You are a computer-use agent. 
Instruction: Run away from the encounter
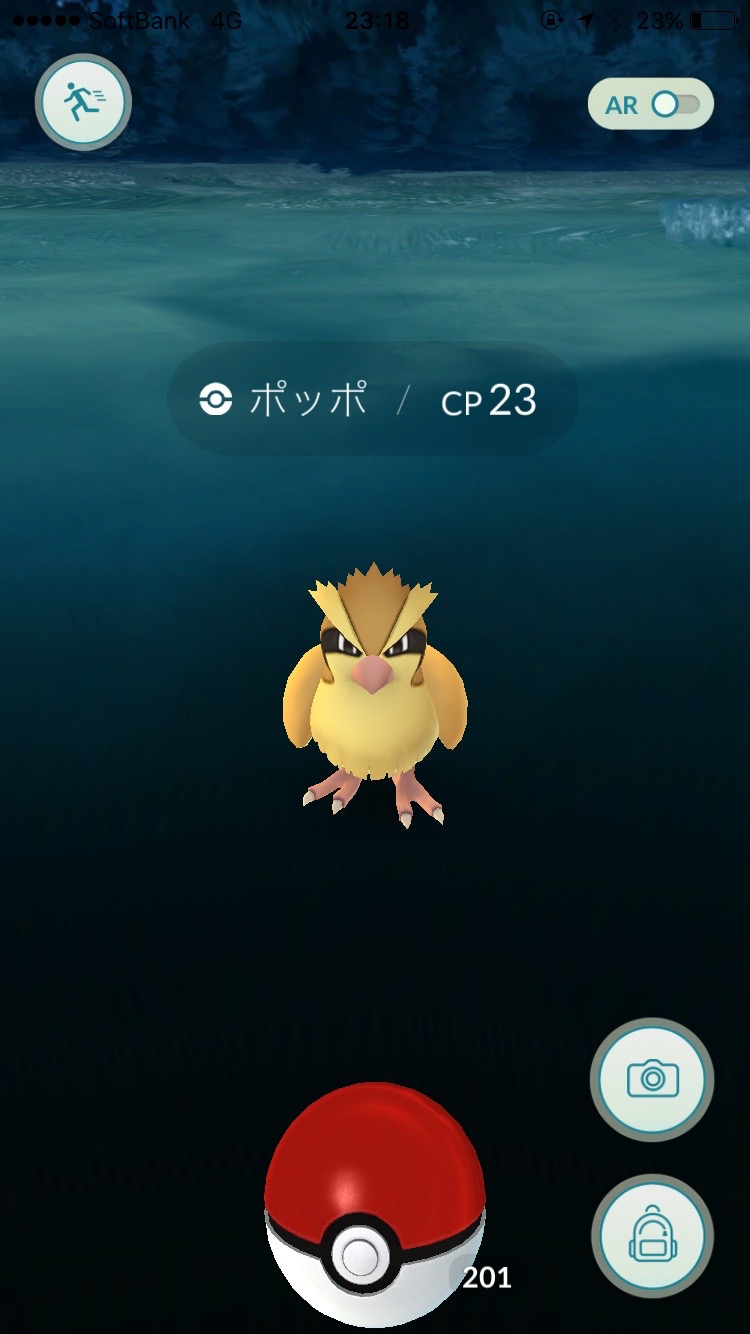[83, 102]
